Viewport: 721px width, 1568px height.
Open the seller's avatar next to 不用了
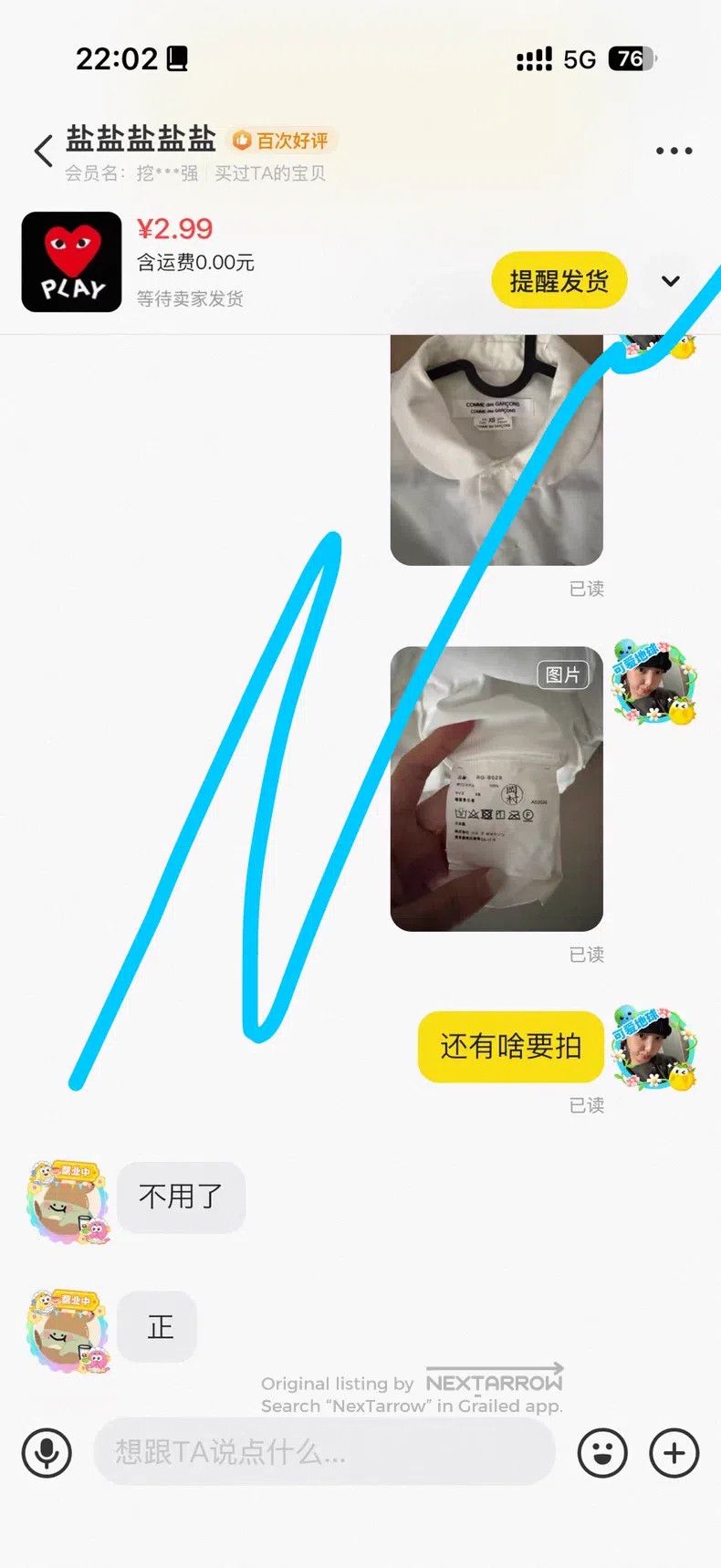(x=69, y=1201)
